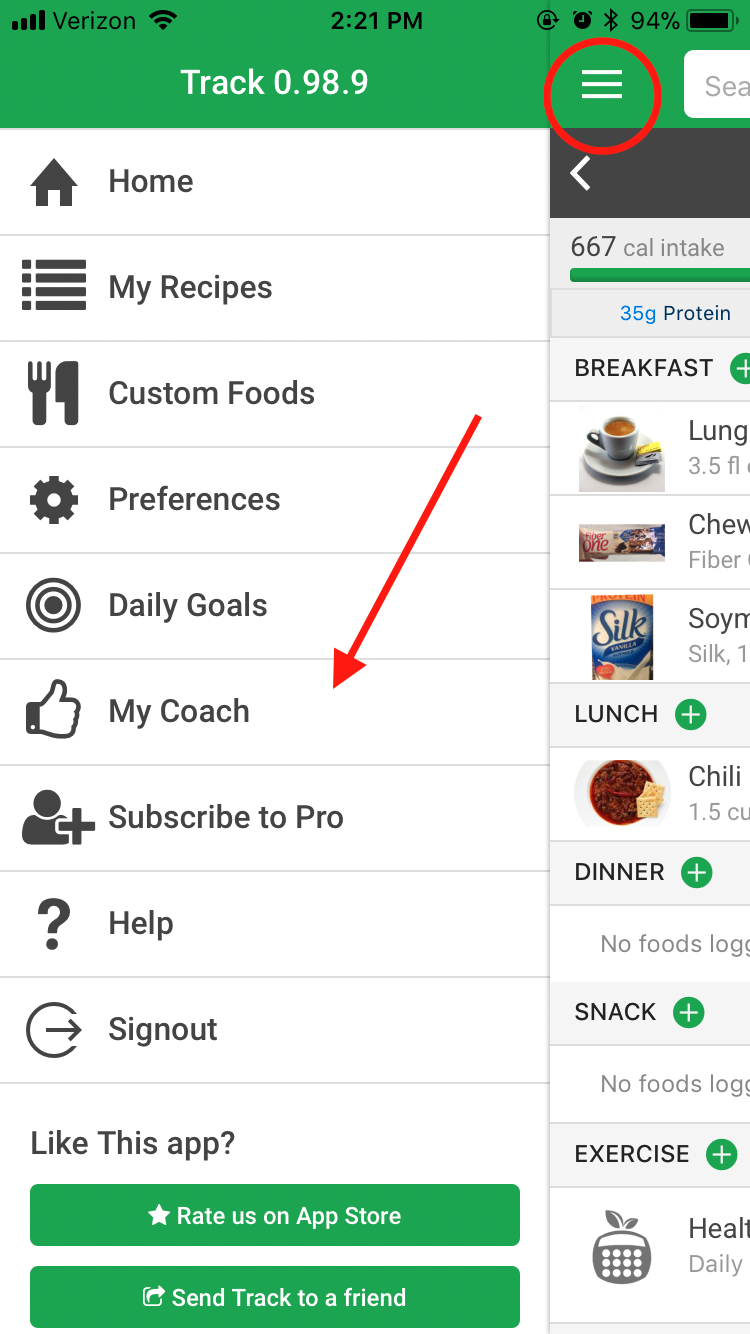Screen dimensions: 750x1334
Task: Open Preferences settings
Action: point(274,500)
